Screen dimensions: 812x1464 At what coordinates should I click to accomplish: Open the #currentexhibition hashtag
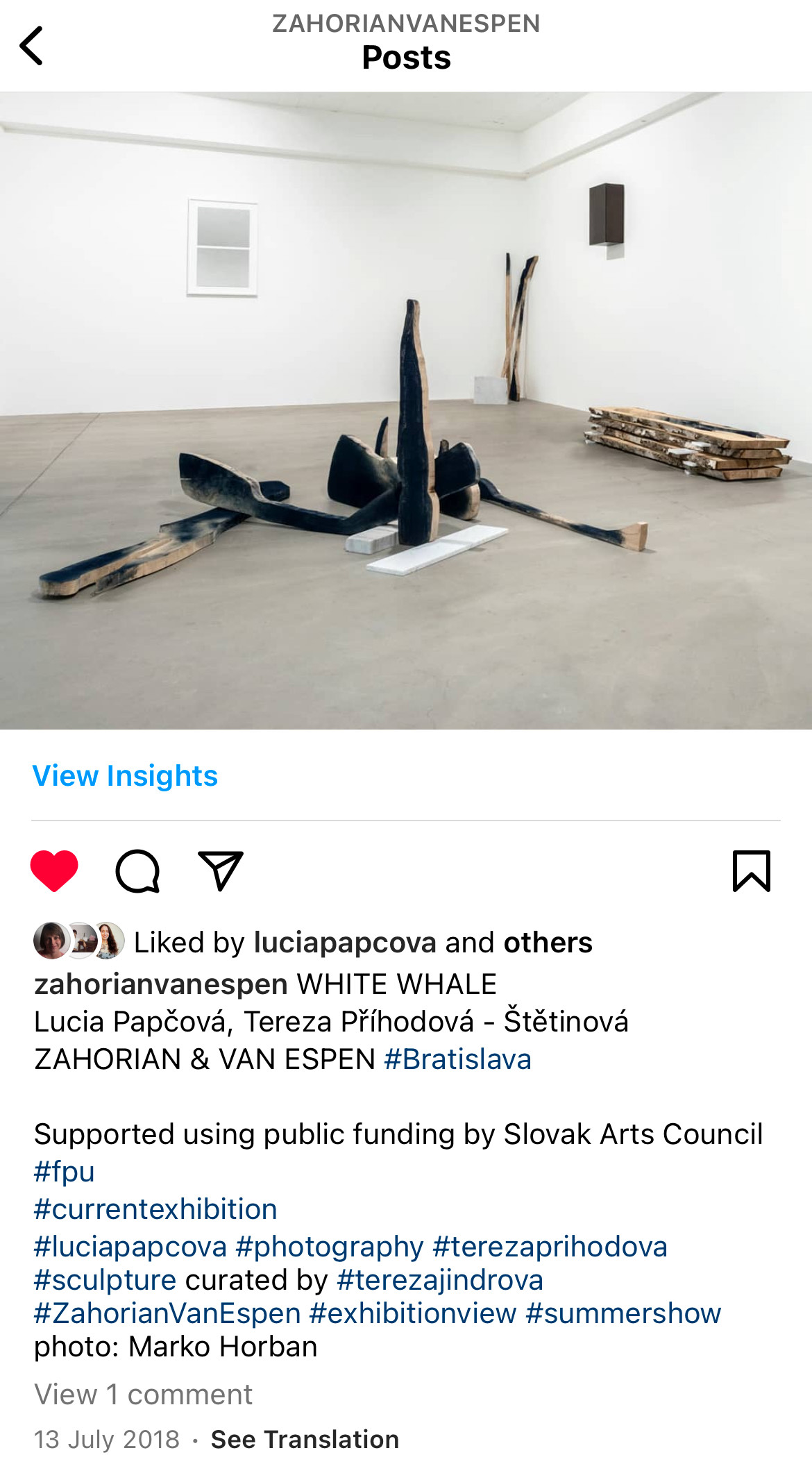155,1209
